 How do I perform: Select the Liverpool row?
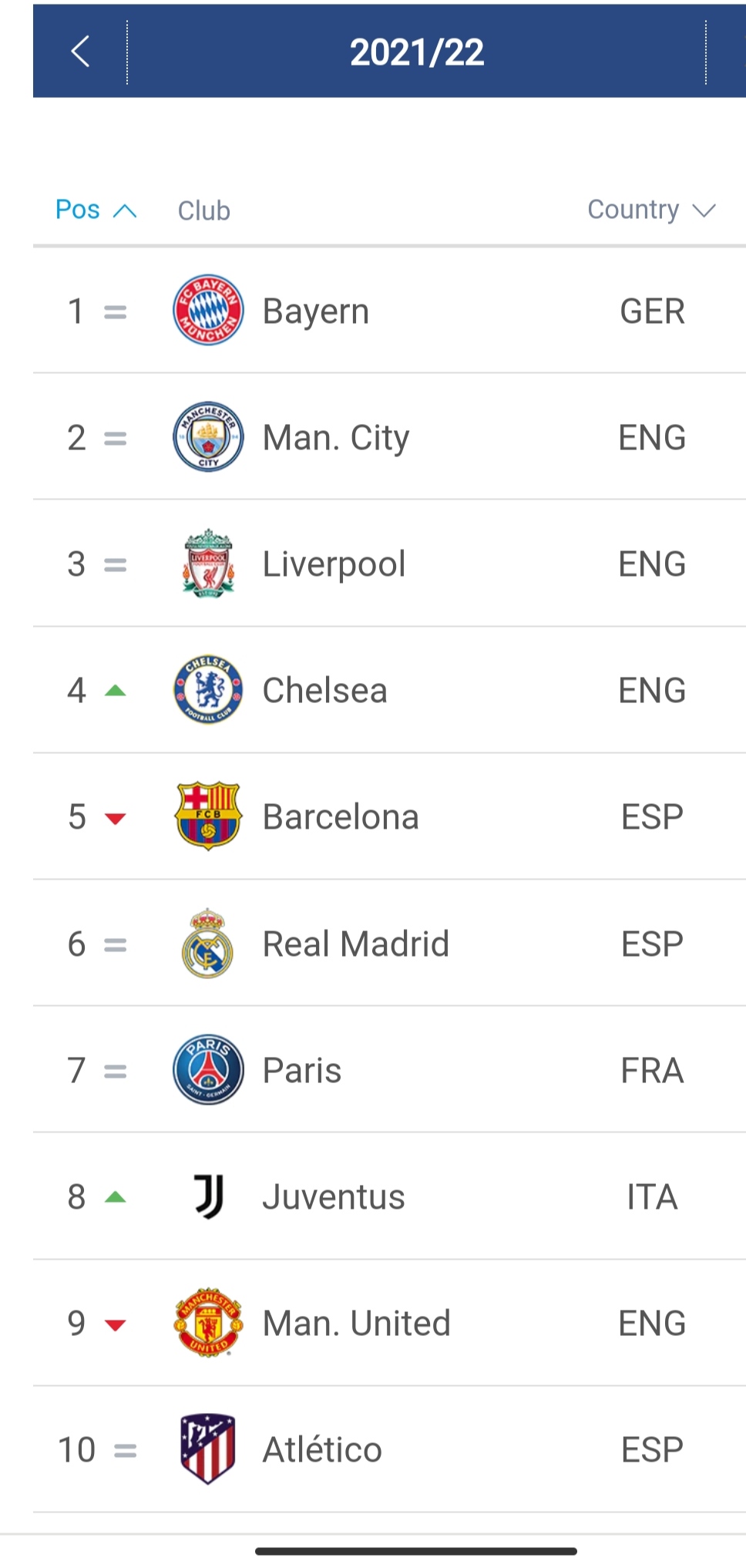click(x=389, y=564)
